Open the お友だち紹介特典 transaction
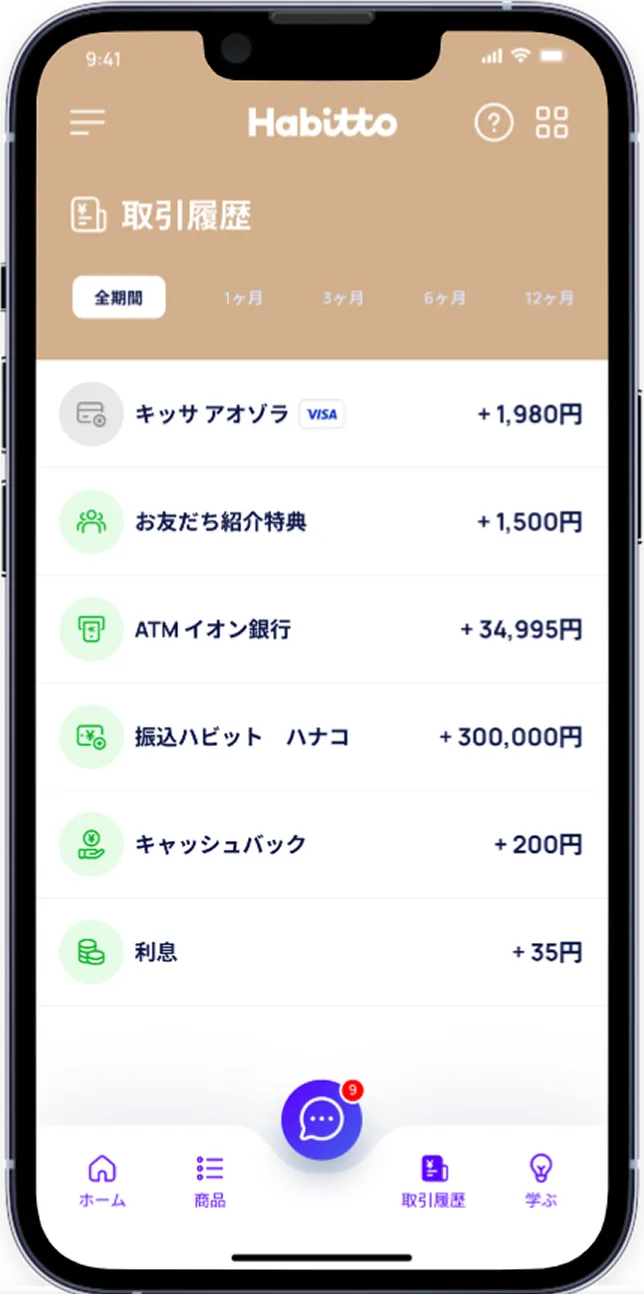The width and height of the screenshot is (644, 1294). click(322, 521)
